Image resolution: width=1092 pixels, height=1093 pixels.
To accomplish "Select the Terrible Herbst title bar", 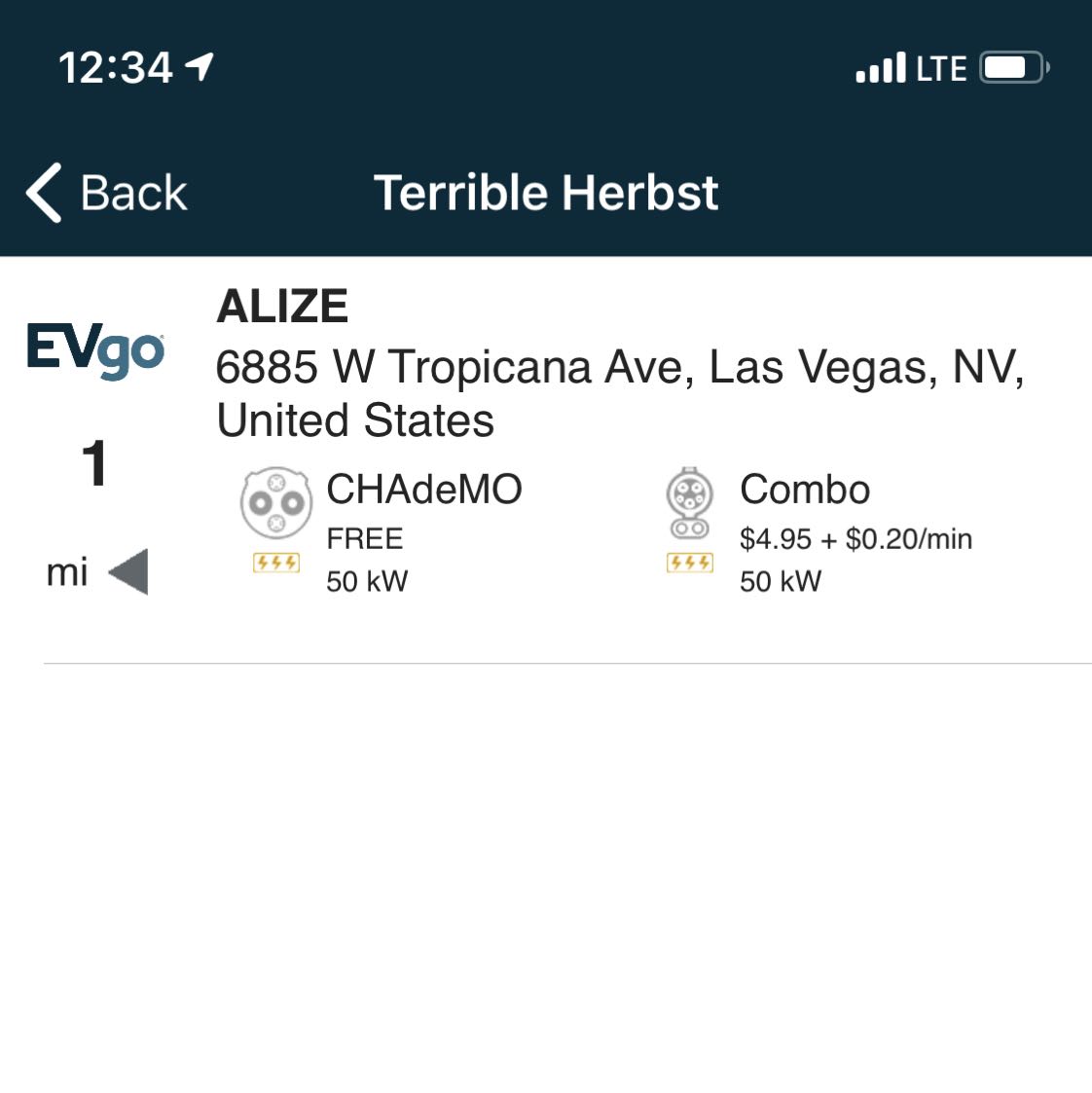I will (x=546, y=192).
